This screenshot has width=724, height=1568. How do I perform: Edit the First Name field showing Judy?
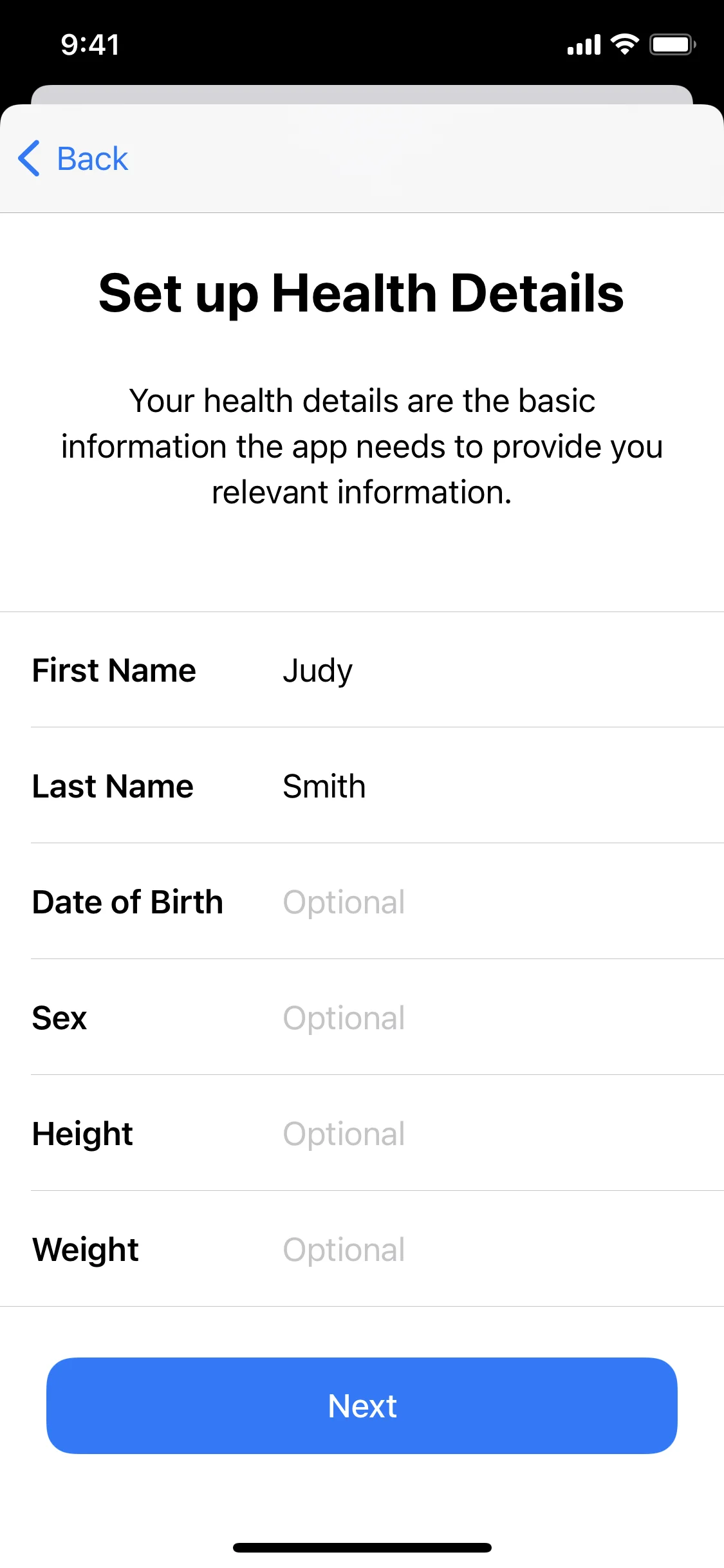coord(317,671)
